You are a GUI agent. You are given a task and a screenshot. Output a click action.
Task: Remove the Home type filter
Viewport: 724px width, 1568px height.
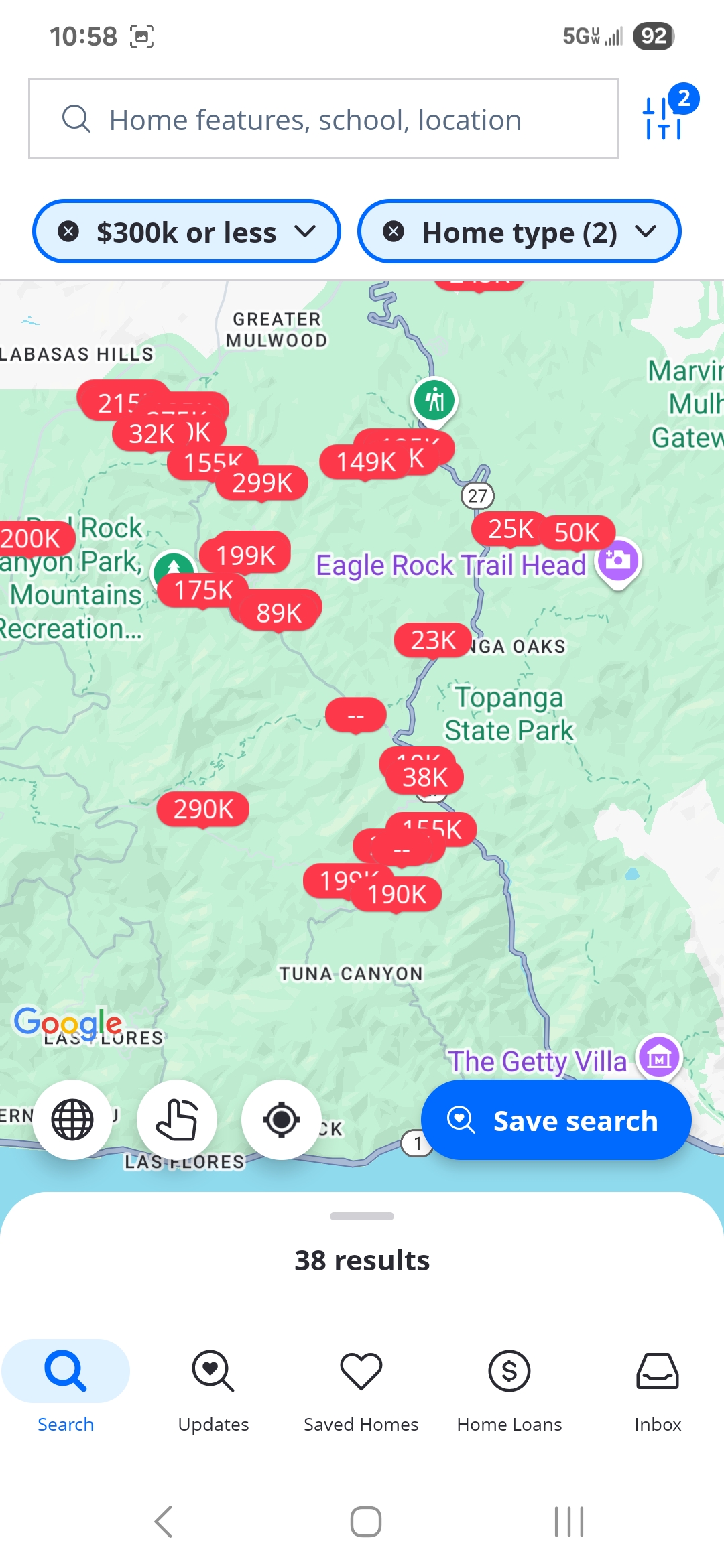click(x=394, y=232)
